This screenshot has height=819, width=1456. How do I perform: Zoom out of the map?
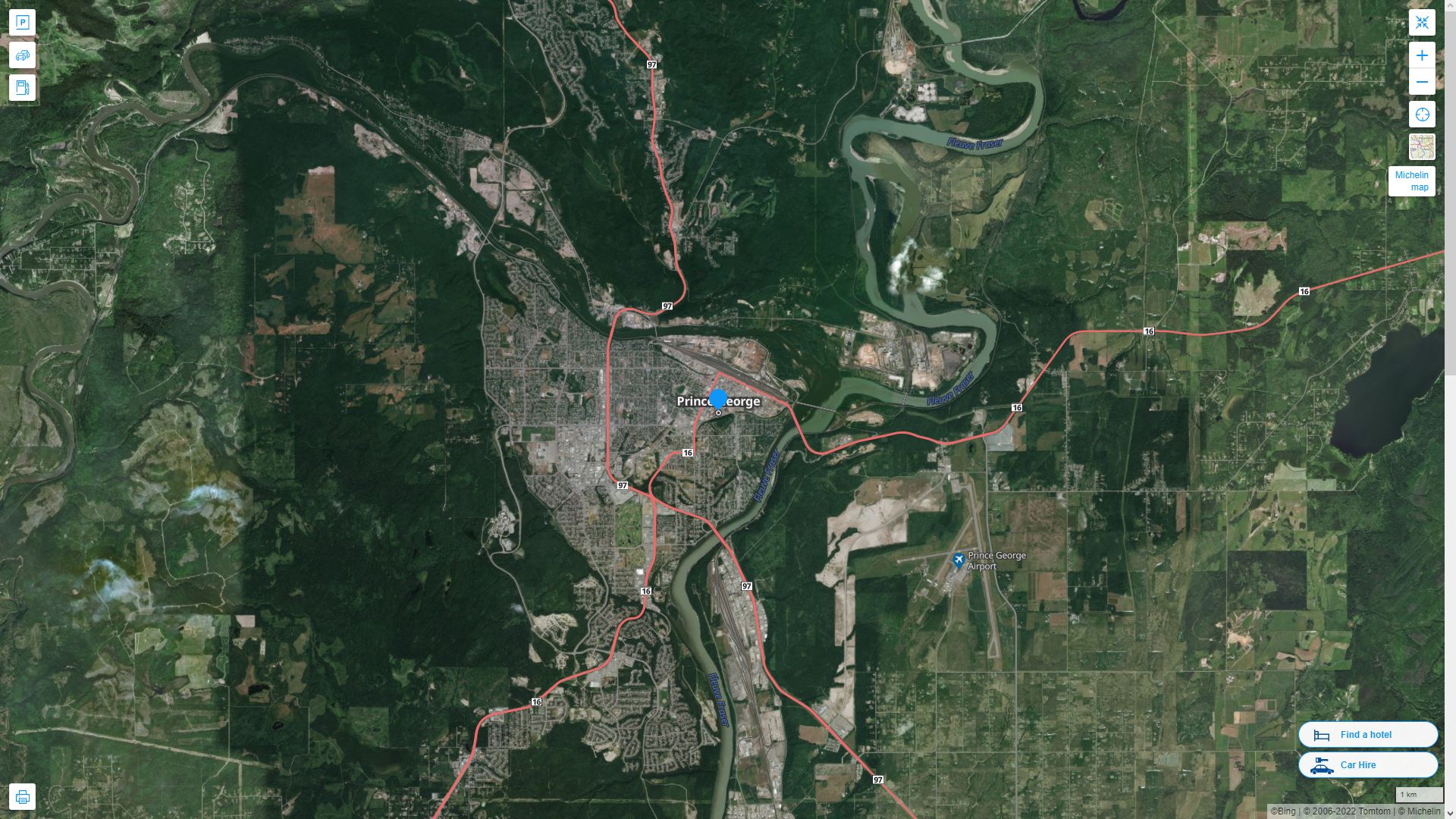1422,82
